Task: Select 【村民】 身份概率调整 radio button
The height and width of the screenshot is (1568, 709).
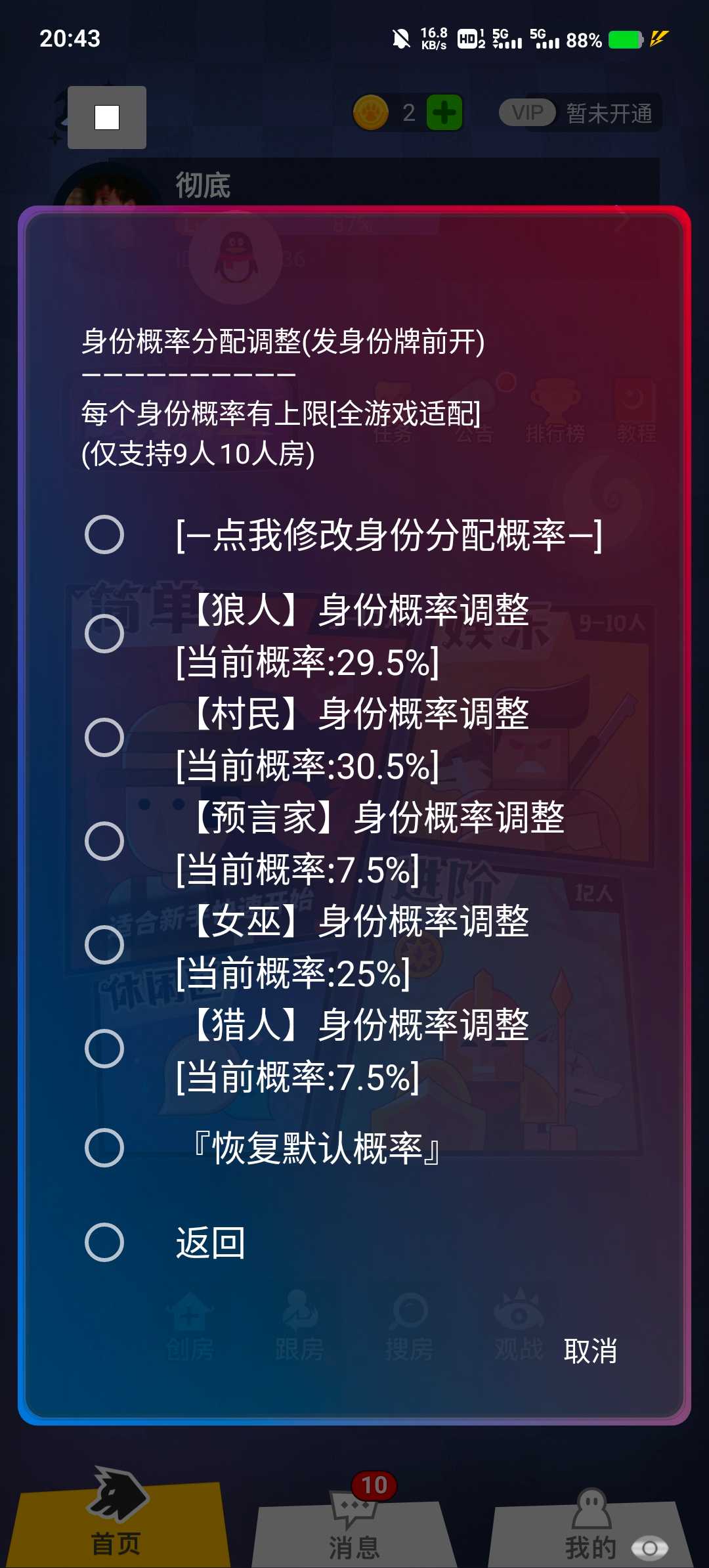Action: pos(104,738)
